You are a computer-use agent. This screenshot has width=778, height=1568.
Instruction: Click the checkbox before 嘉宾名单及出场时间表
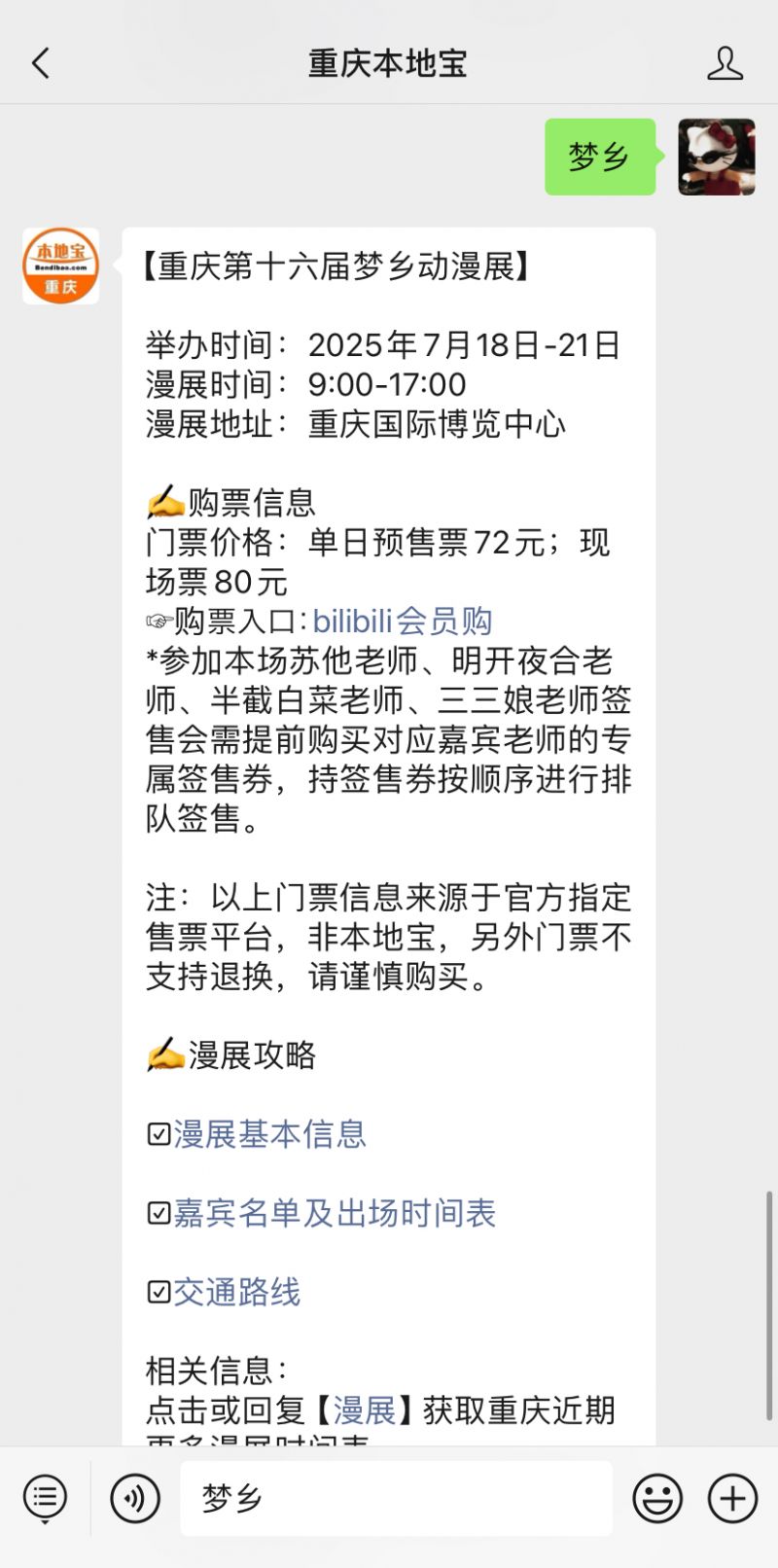pyautogui.click(x=159, y=1212)
